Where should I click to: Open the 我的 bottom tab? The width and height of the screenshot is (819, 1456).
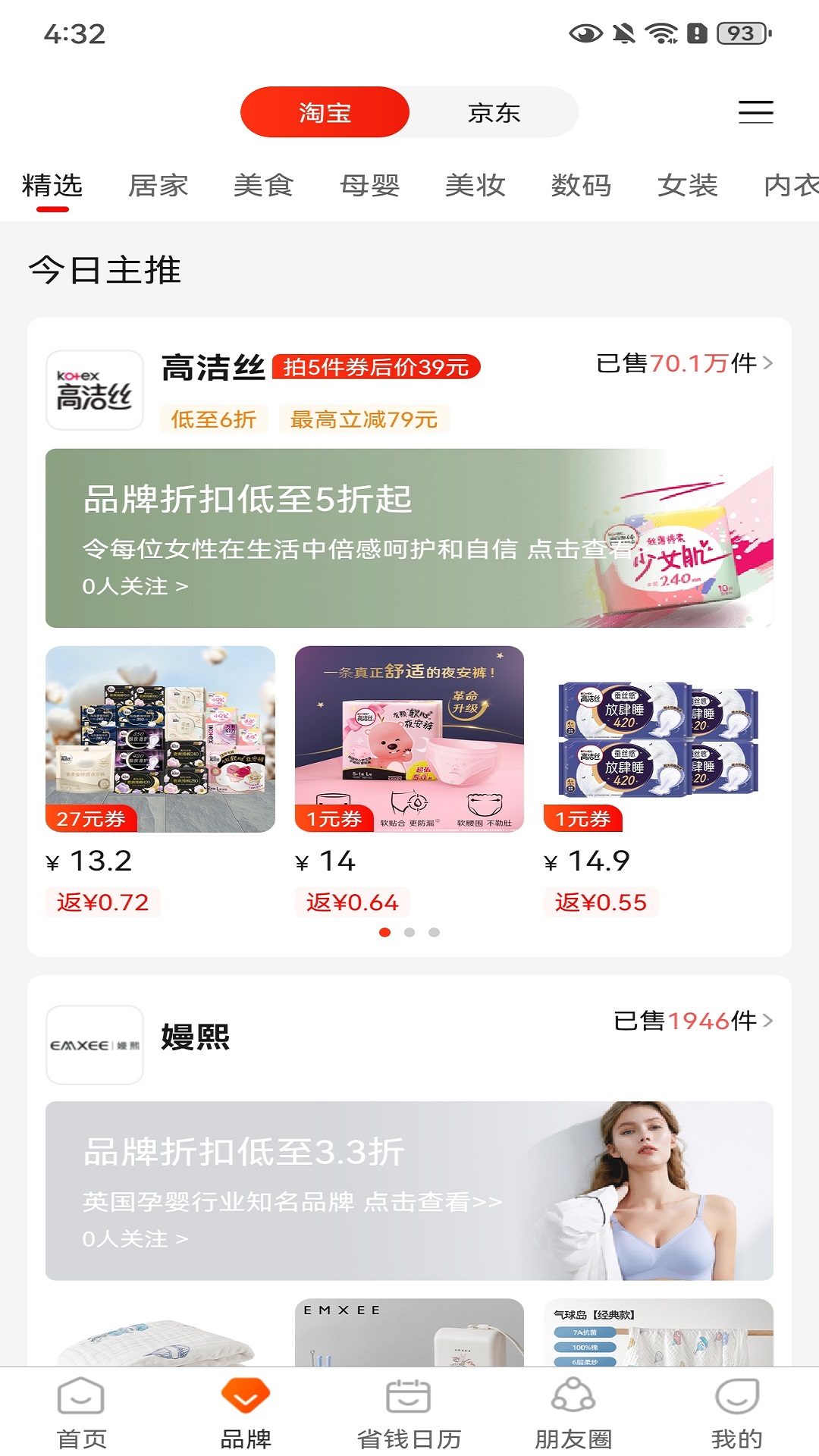736,1412
